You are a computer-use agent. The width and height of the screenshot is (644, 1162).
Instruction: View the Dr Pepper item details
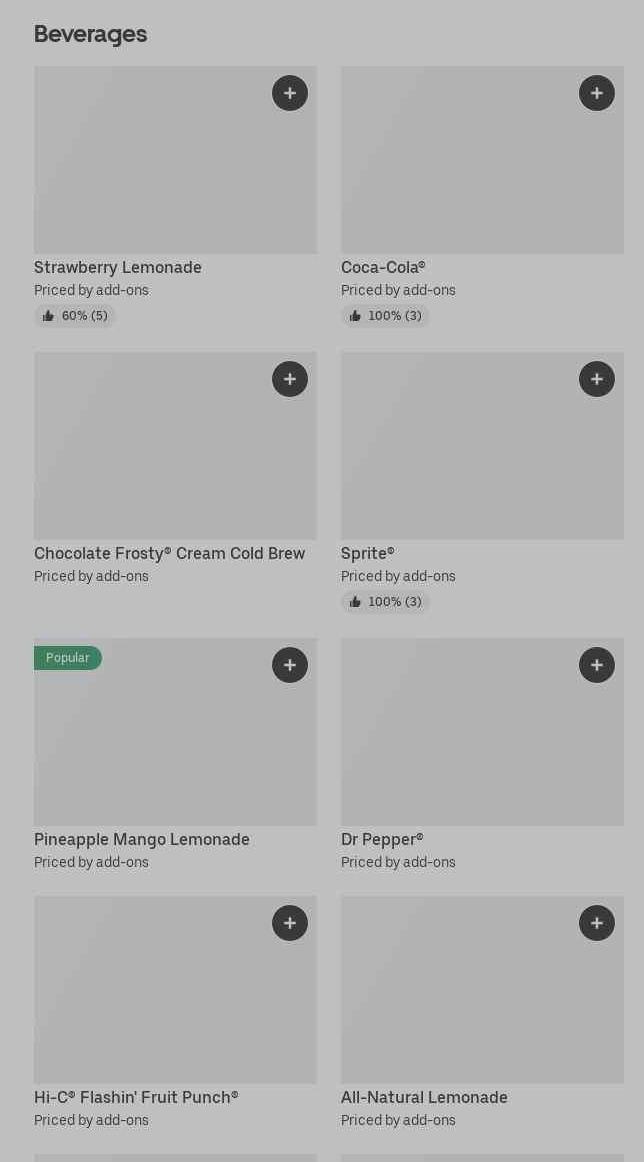[460, 745]
